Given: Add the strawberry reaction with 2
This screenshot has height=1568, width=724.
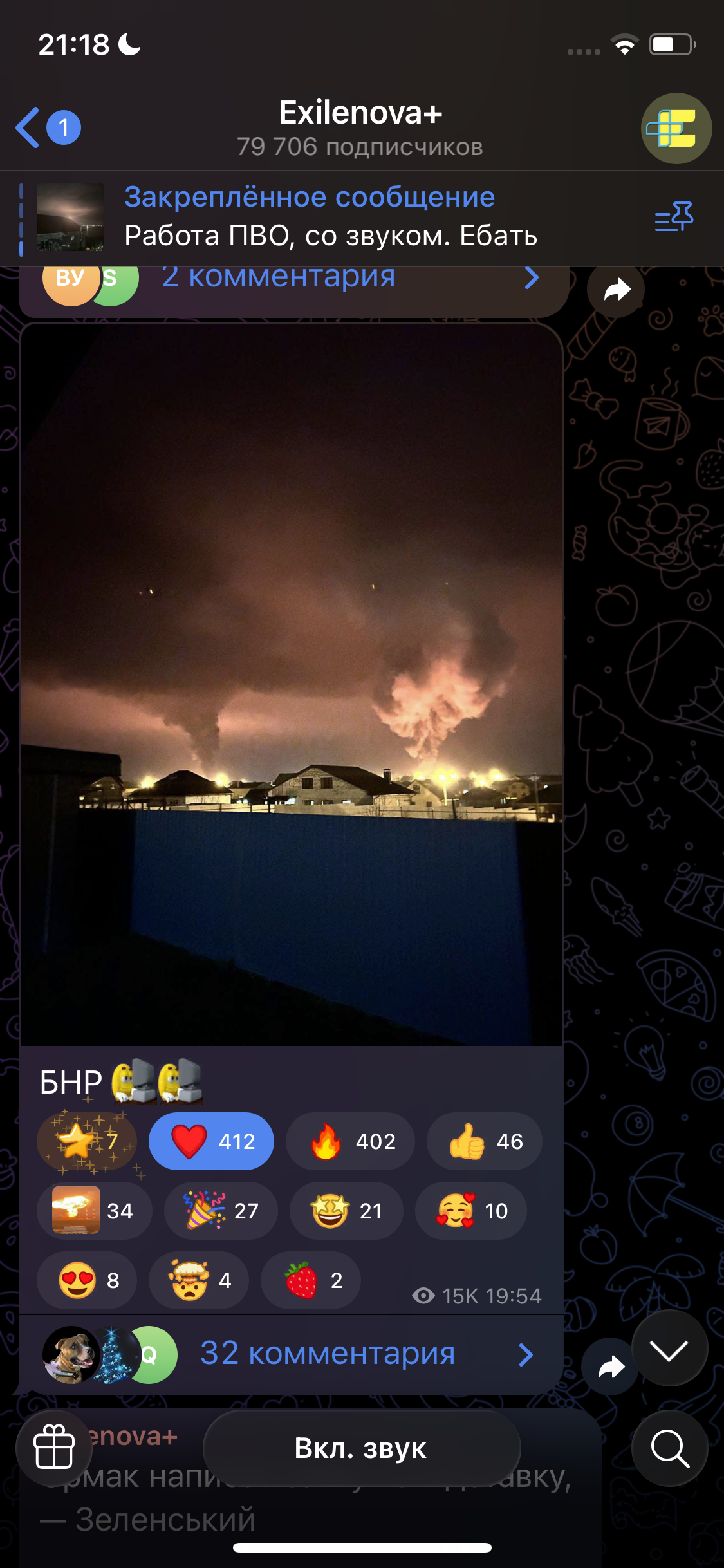Looking at the screenshot, I should click(310, 1280).
